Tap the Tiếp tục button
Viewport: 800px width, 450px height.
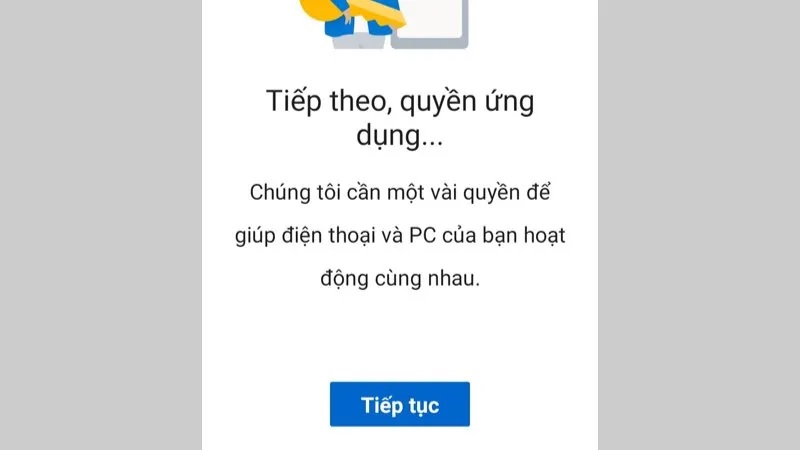[399, 405]
